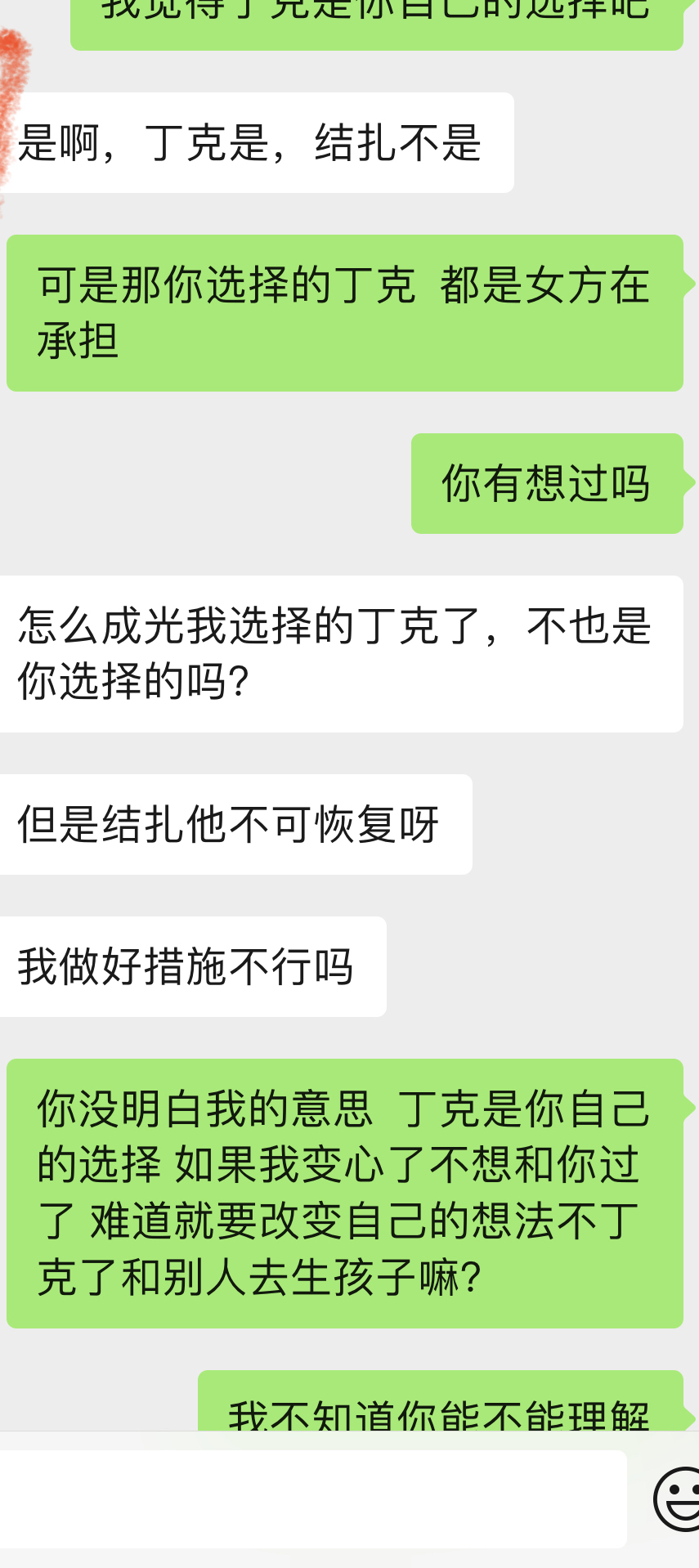The width and height of the screenshot is (699, 1568).
Task: Tap the message input field
Action: [311, 1499]
